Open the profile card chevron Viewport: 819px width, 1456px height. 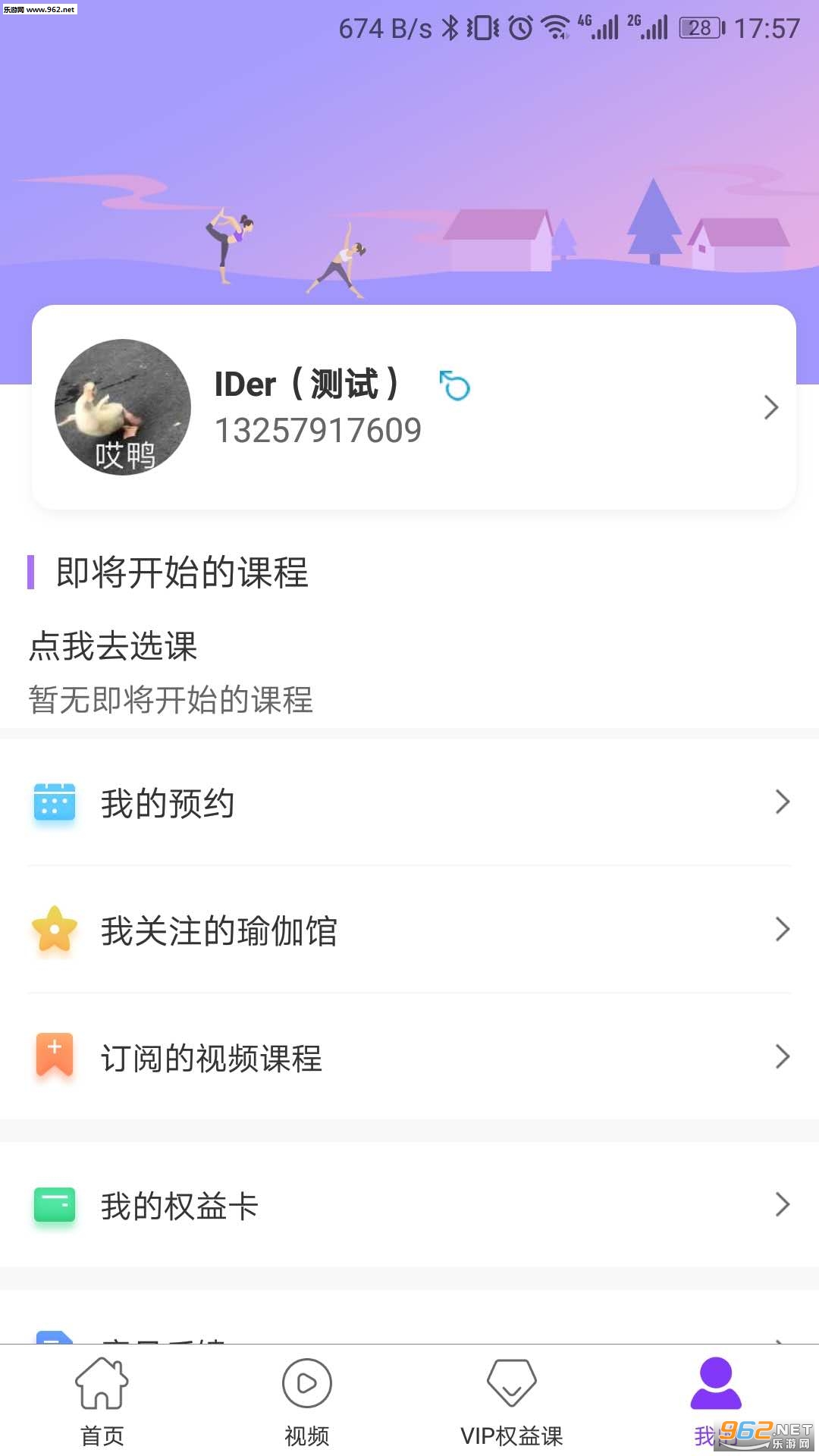770,407
